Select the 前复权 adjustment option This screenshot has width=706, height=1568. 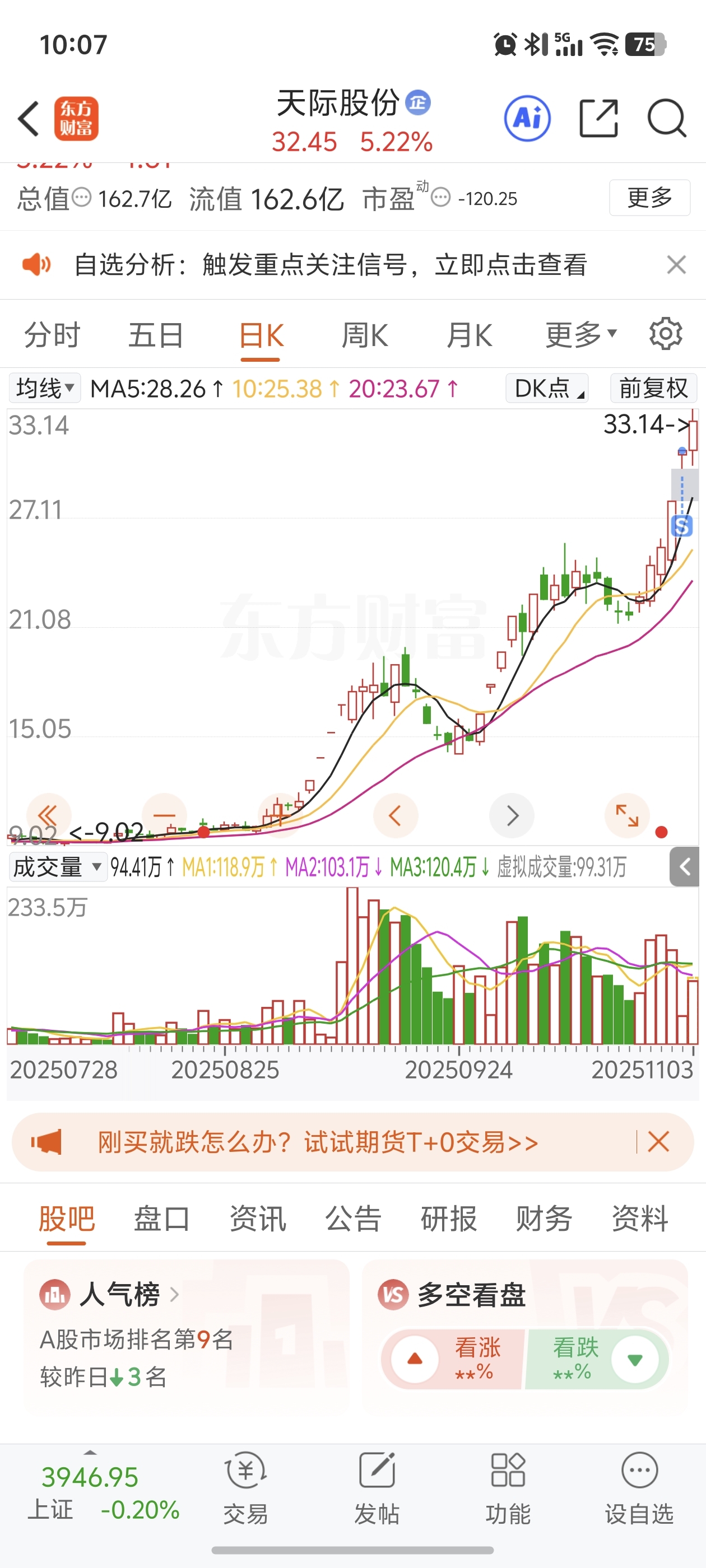653,388
